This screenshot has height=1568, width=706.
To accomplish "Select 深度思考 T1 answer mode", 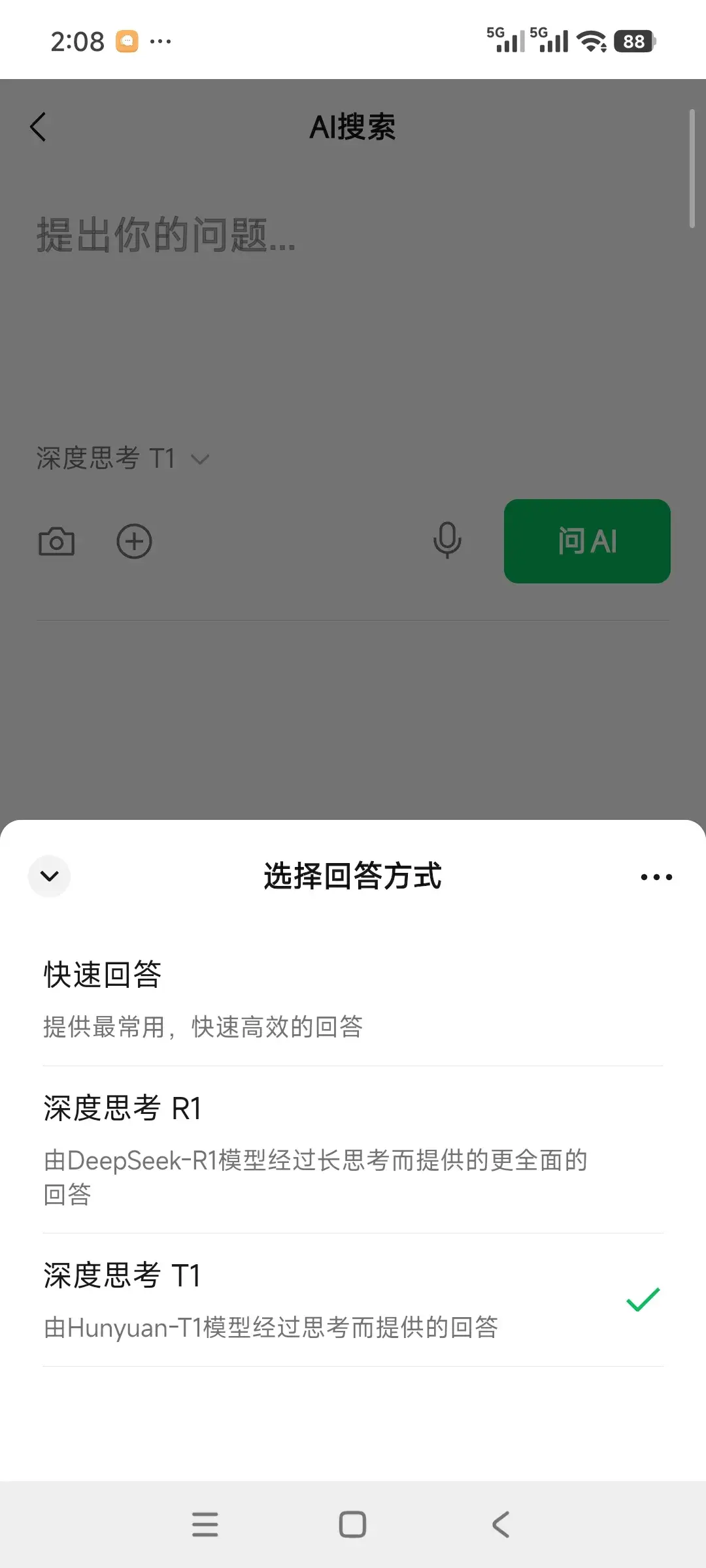I will coord(353,1300).
